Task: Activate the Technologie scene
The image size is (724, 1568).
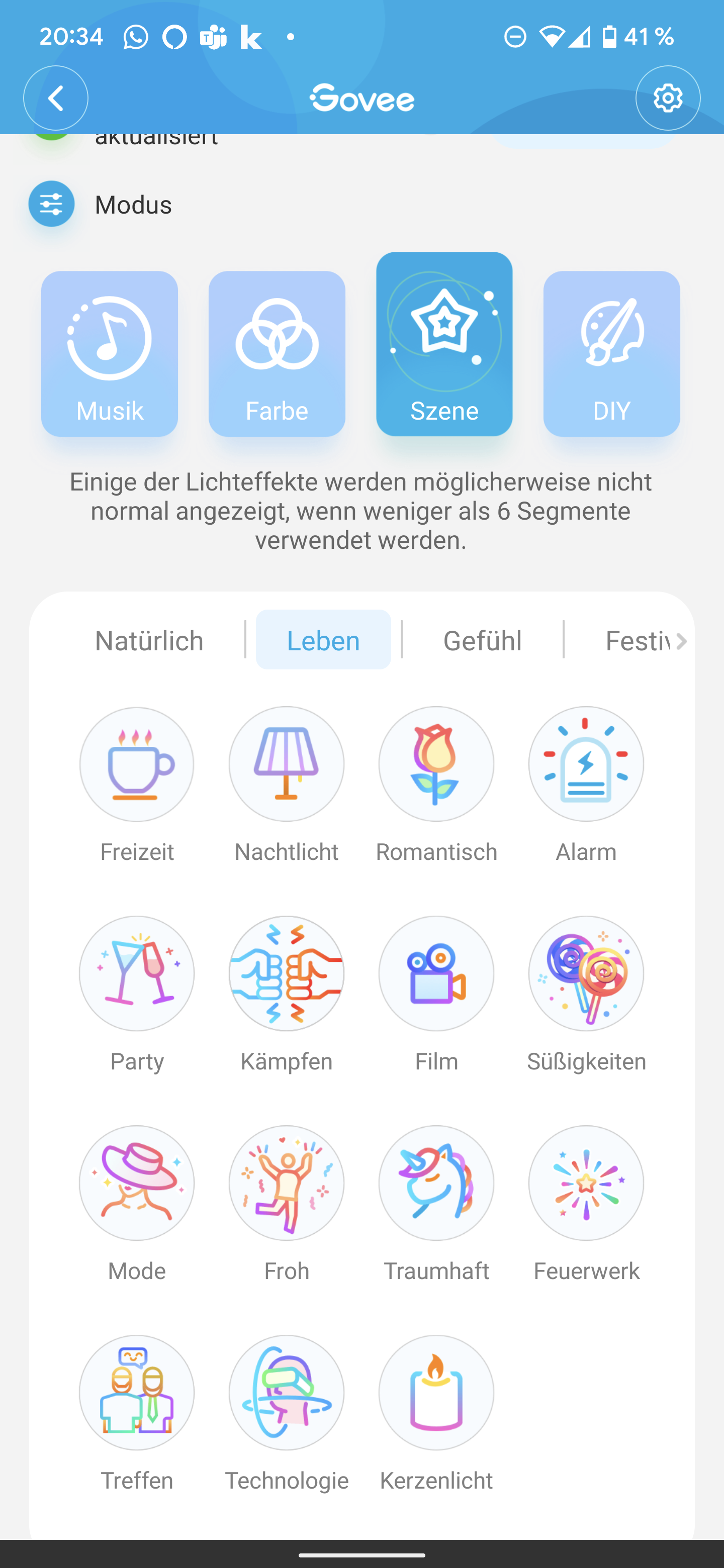Action: pos(286,1393)
